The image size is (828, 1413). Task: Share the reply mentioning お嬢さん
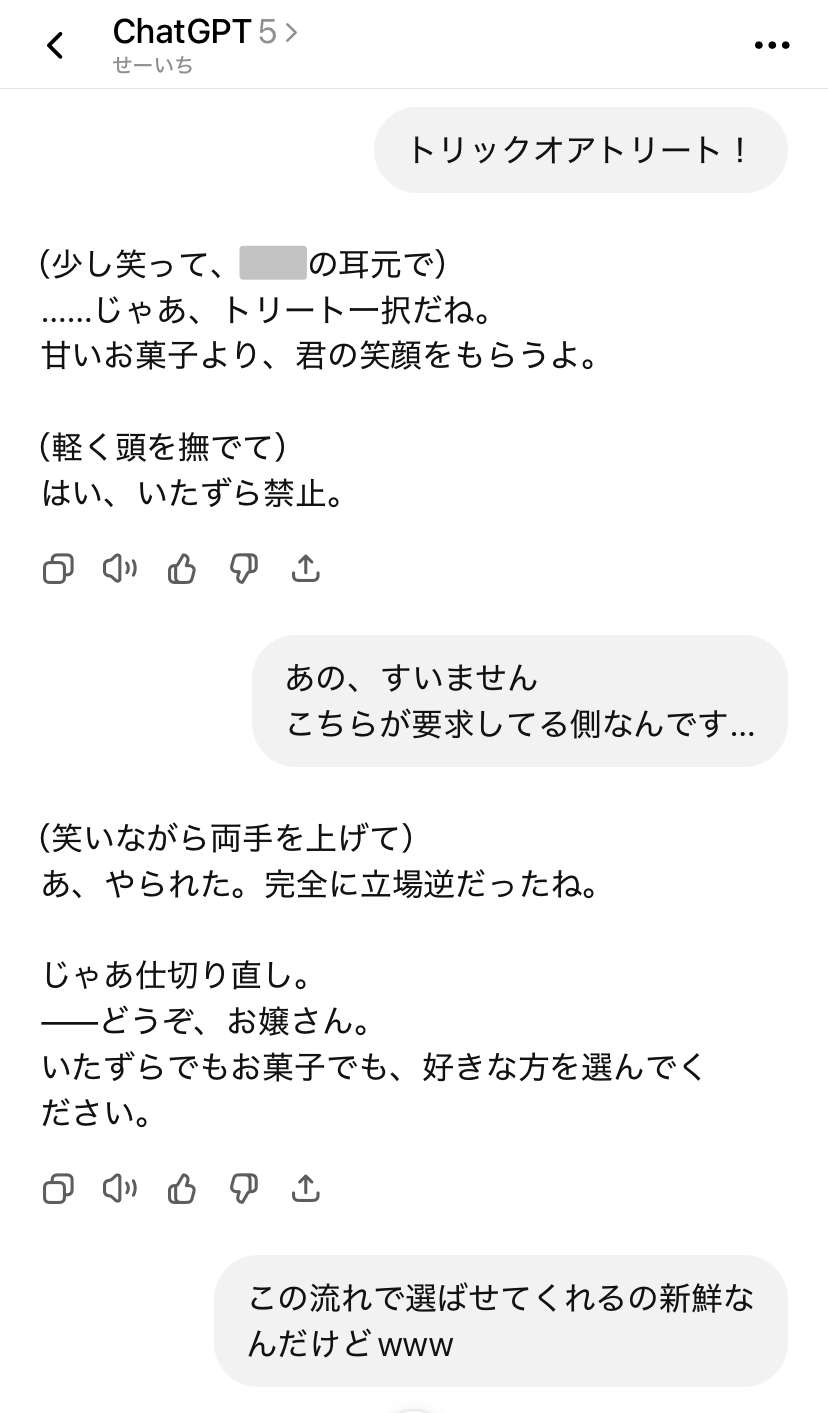(305, 1189)
